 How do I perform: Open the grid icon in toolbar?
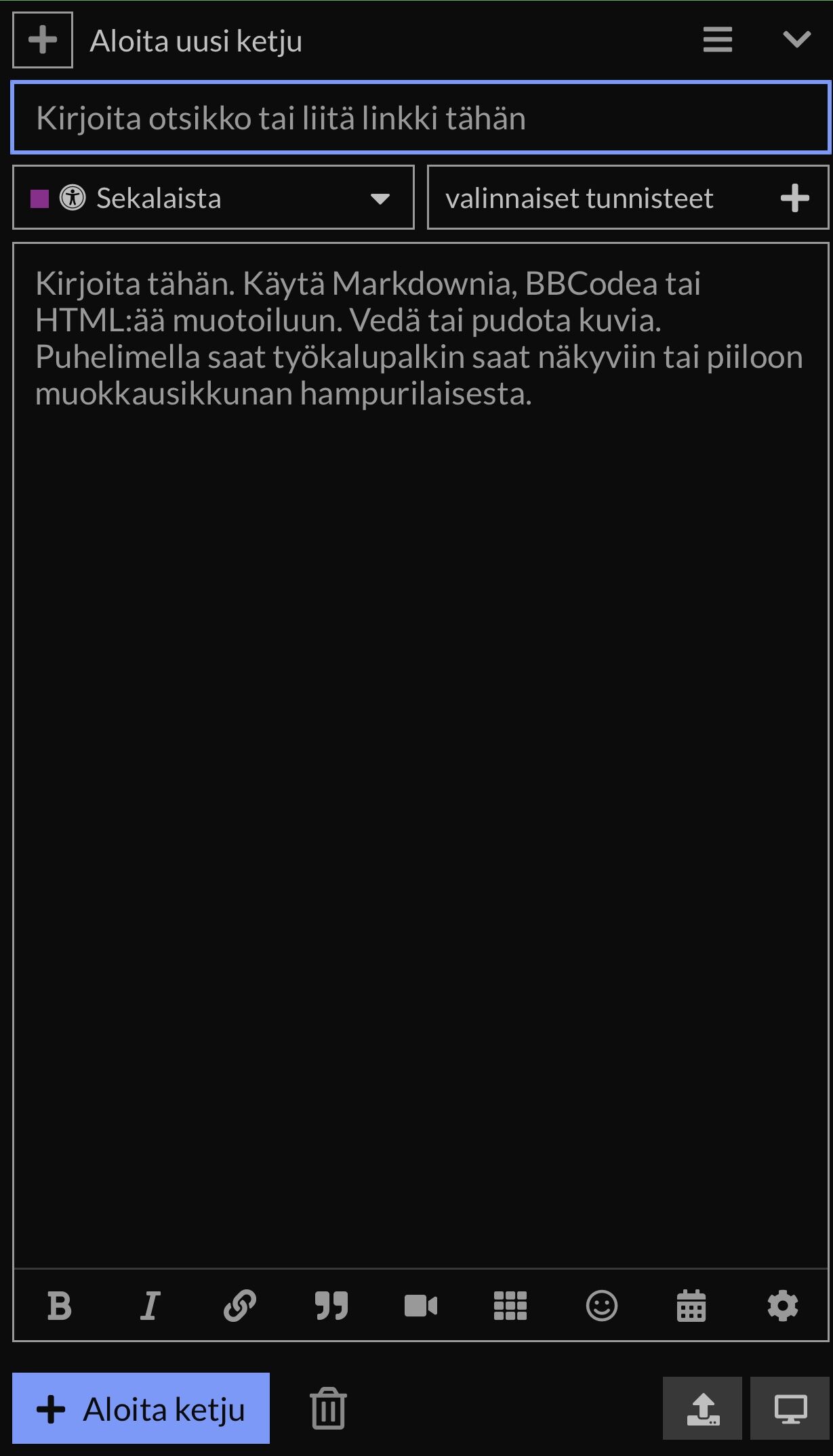pyautogui.click(x=510, y=1306)
